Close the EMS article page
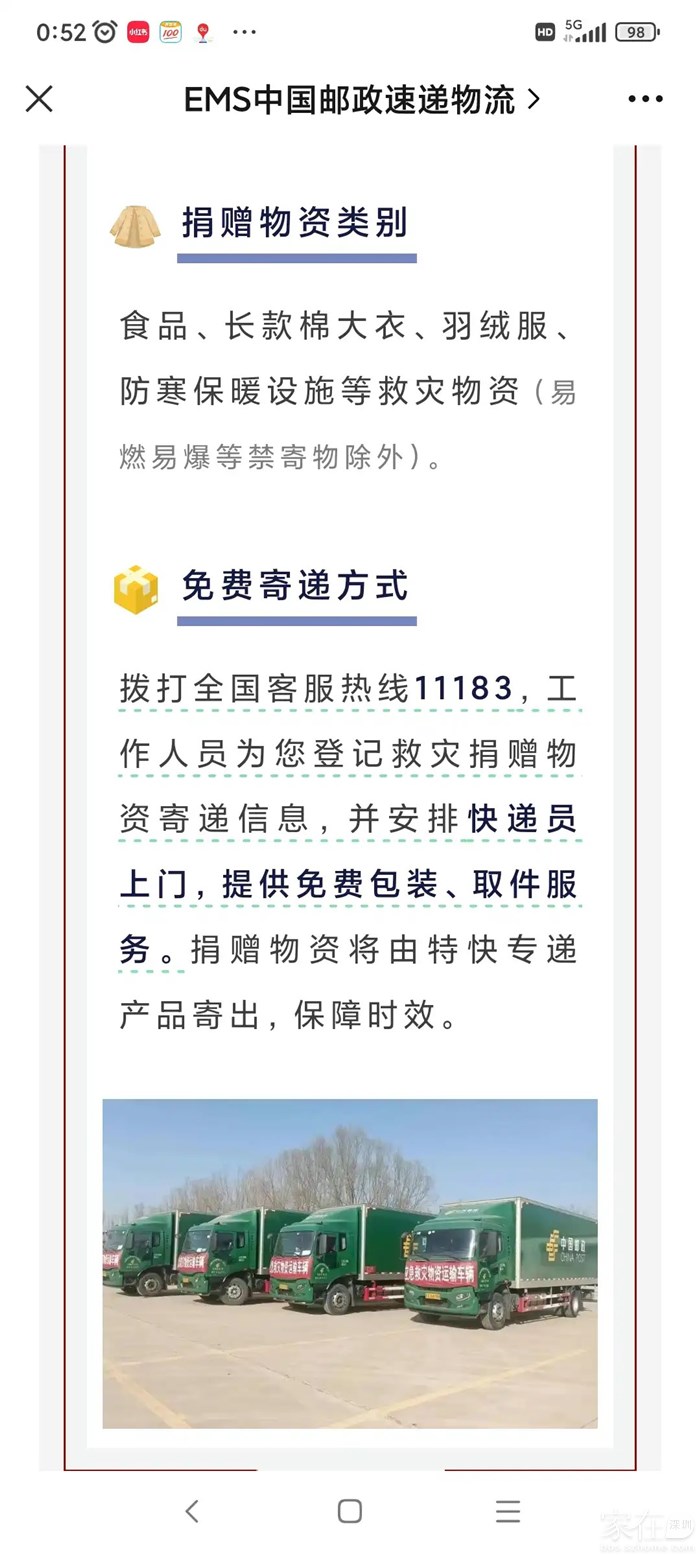This screenshot has width=700, height=1555. (39, 99)
